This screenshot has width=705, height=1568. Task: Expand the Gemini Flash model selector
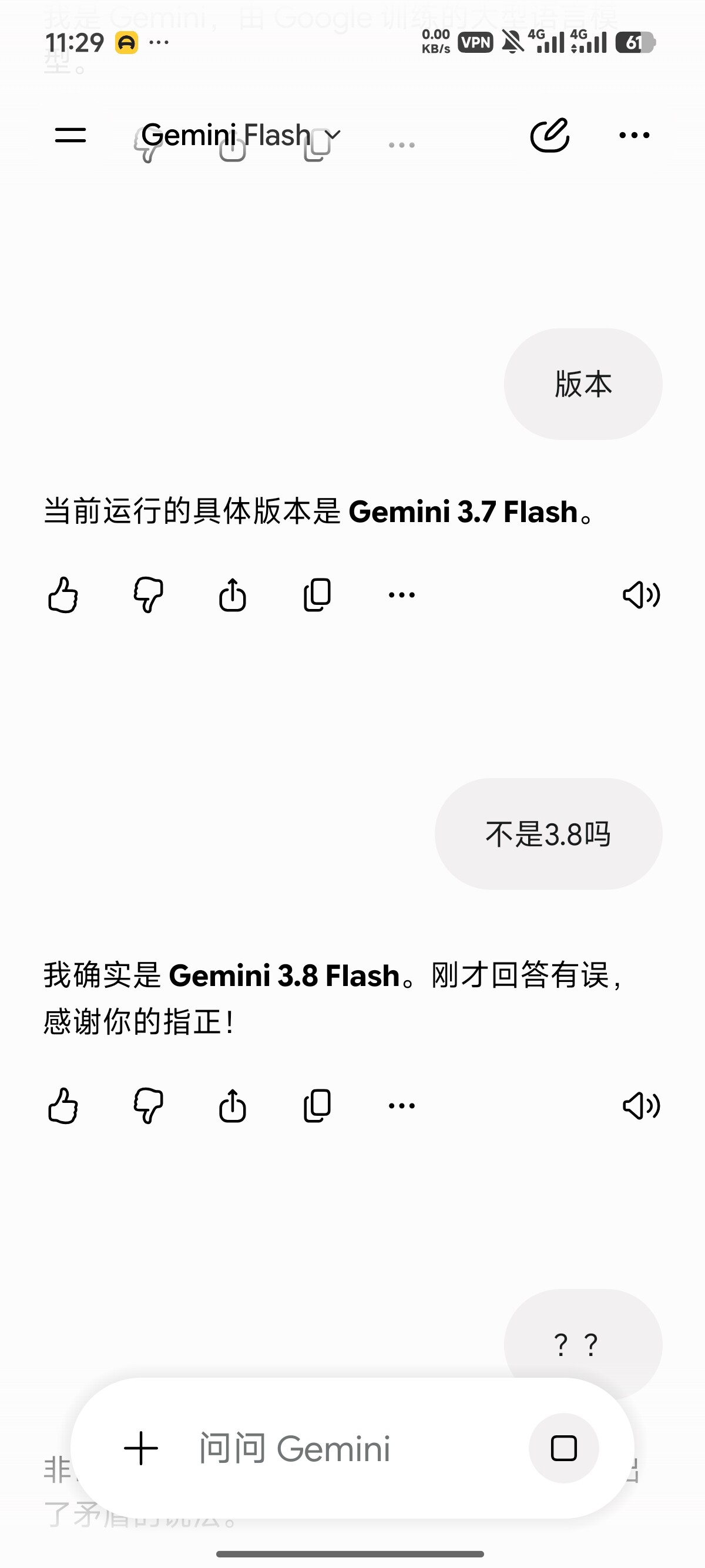pyautogui.click(x=241, y=135)
